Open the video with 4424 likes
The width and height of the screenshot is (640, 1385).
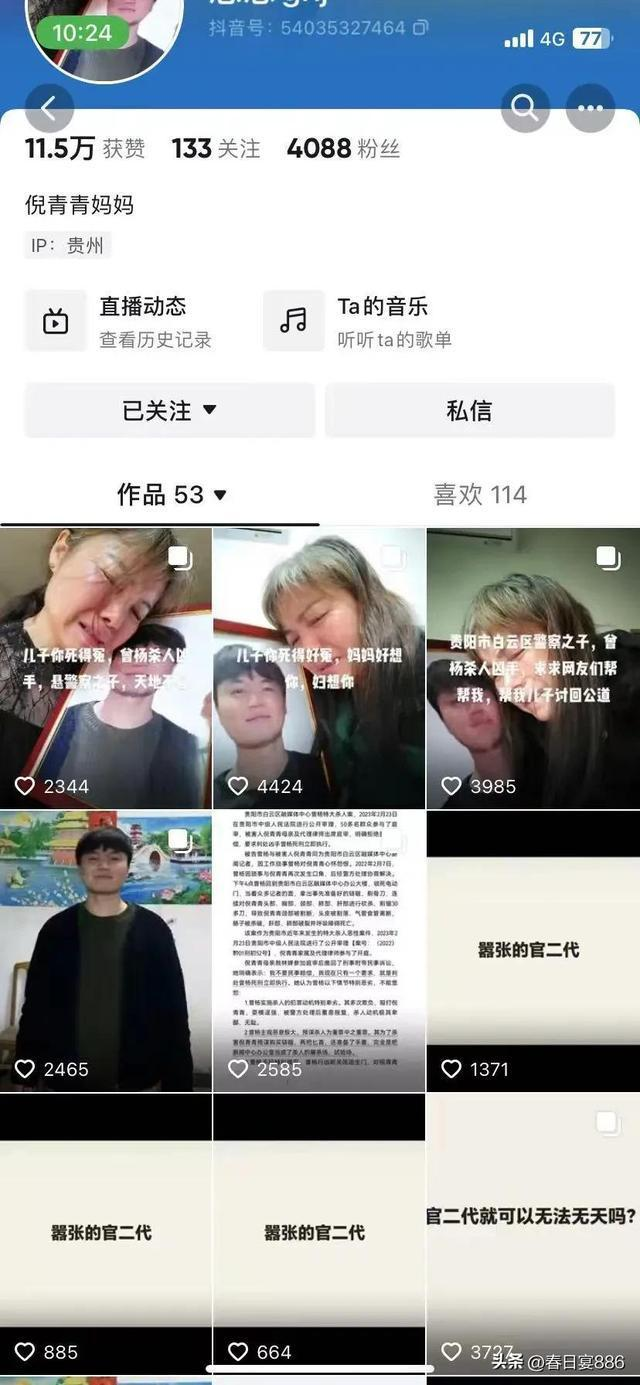point(318,668)
